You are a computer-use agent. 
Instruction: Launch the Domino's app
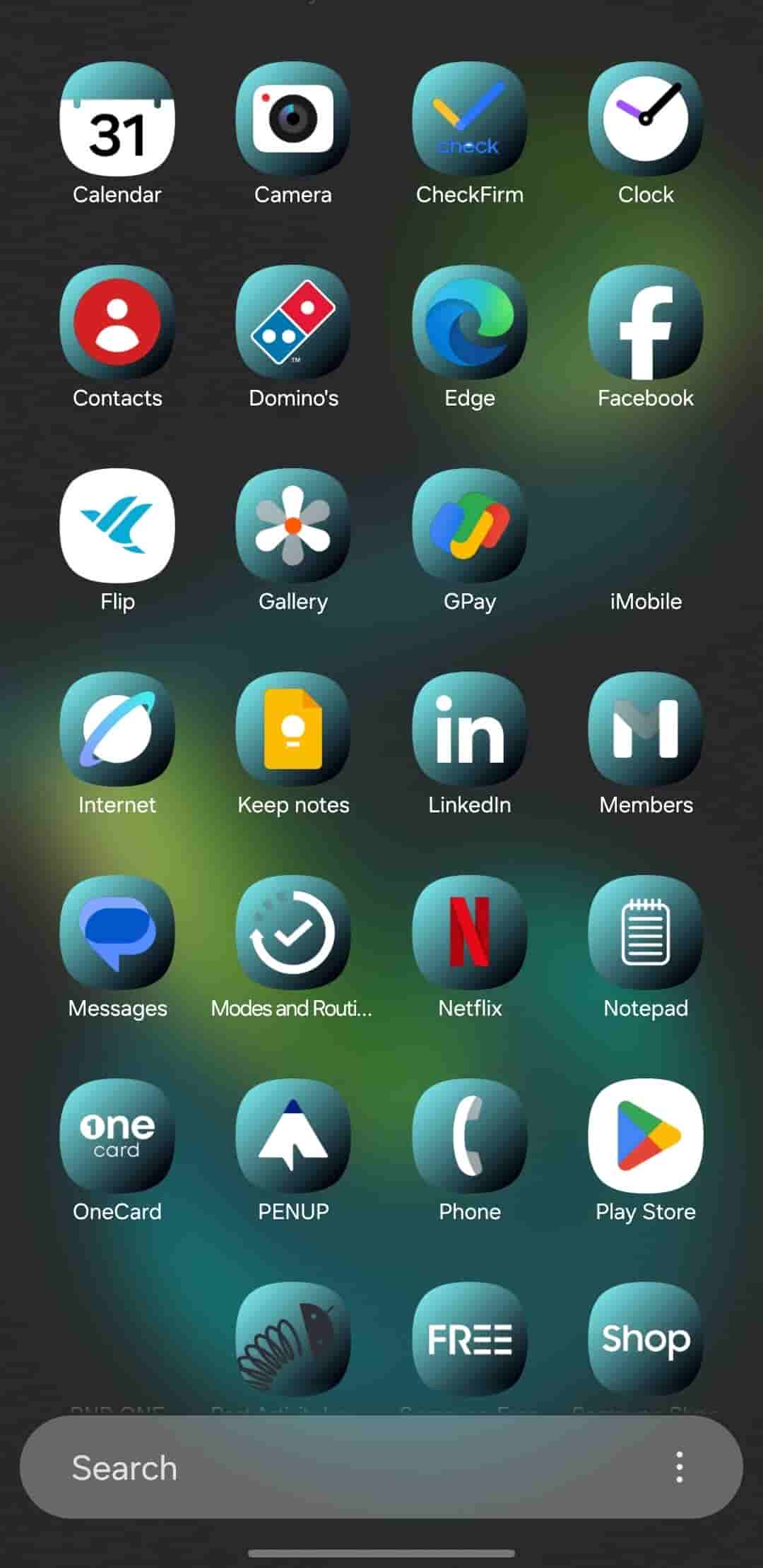click(292, 322)
